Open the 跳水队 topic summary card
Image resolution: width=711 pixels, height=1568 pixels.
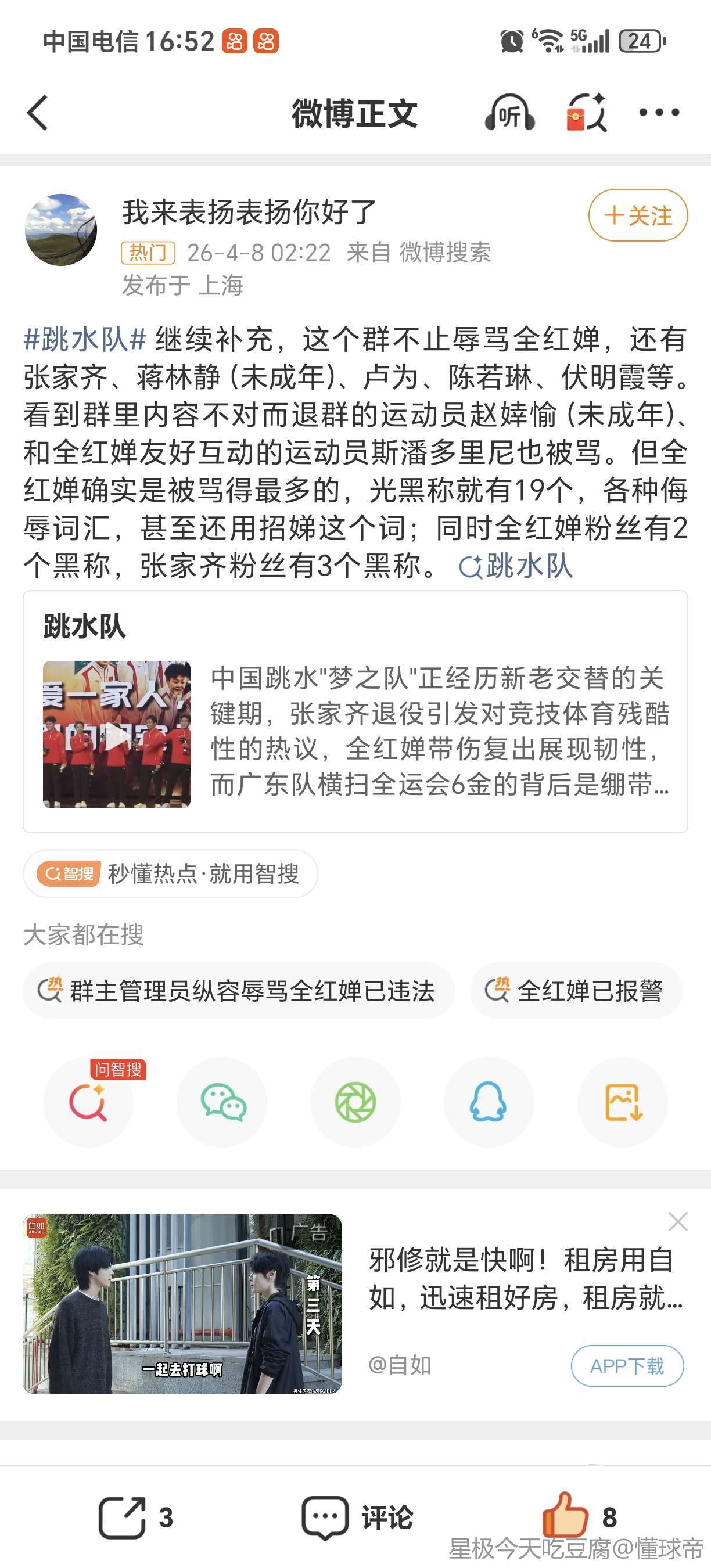tap(355, 711)
